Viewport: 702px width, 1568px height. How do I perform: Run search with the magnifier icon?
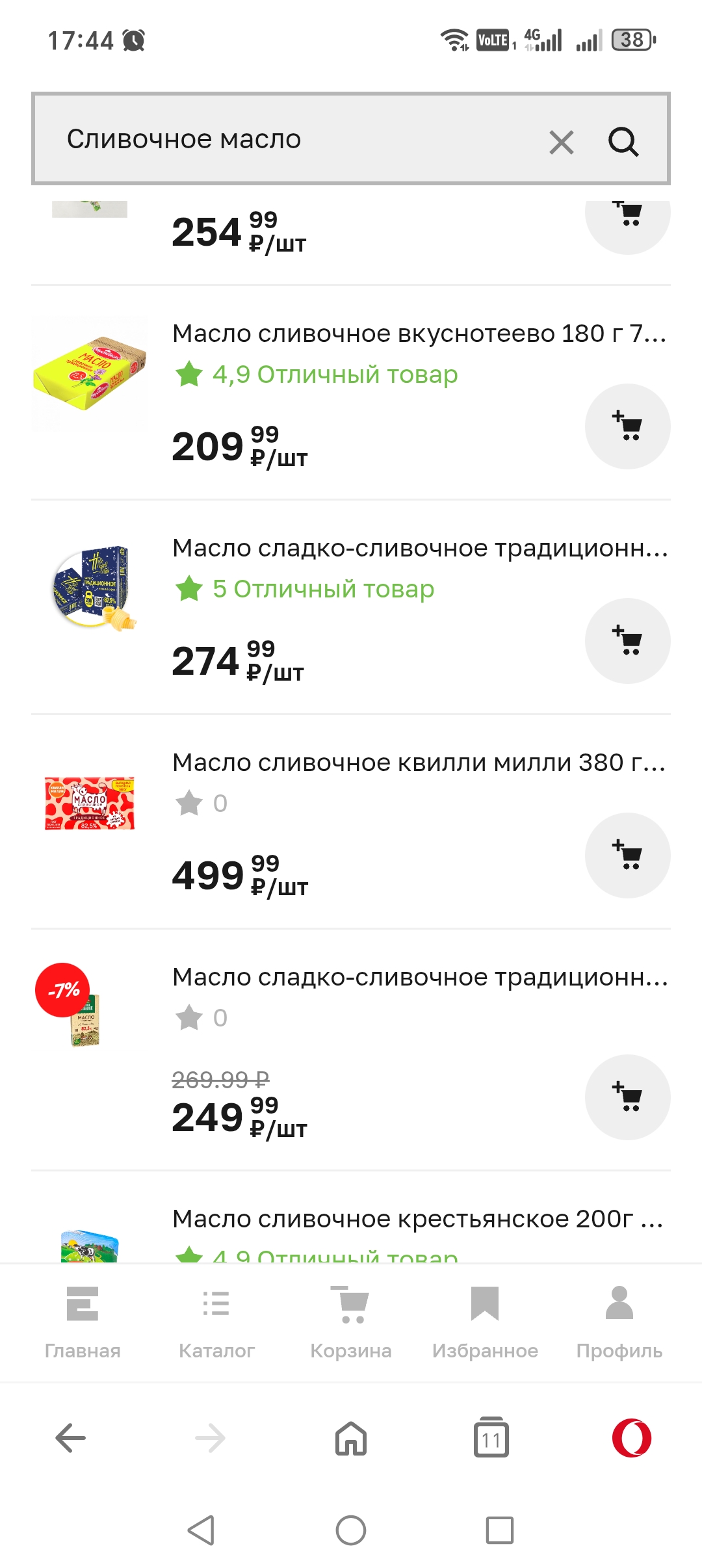623,142
